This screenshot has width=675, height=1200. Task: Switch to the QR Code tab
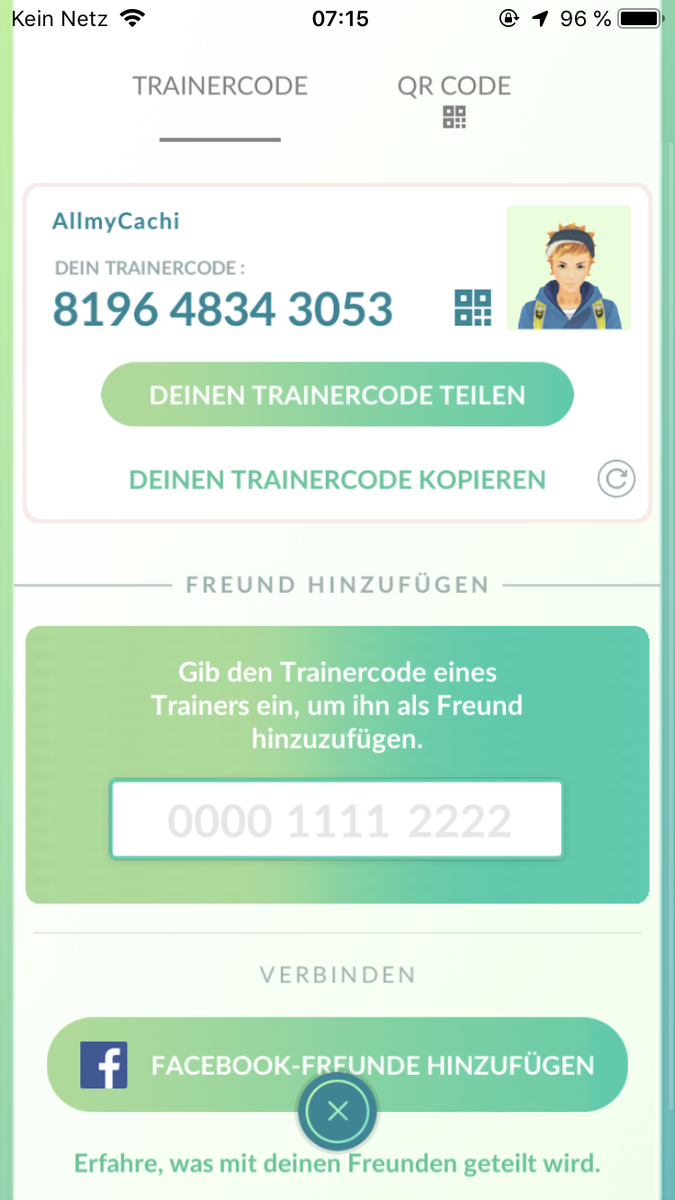coord(454,97)
